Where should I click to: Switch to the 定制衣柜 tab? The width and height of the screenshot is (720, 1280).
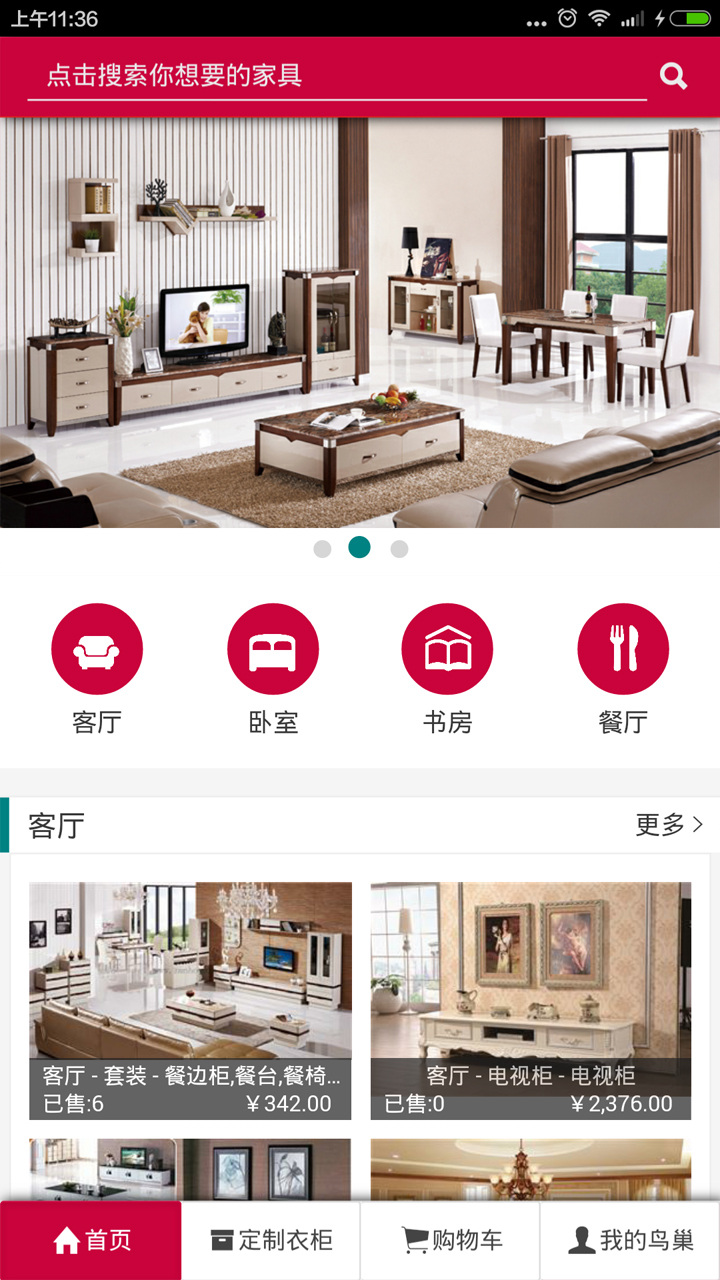[x=271, y=1241]
